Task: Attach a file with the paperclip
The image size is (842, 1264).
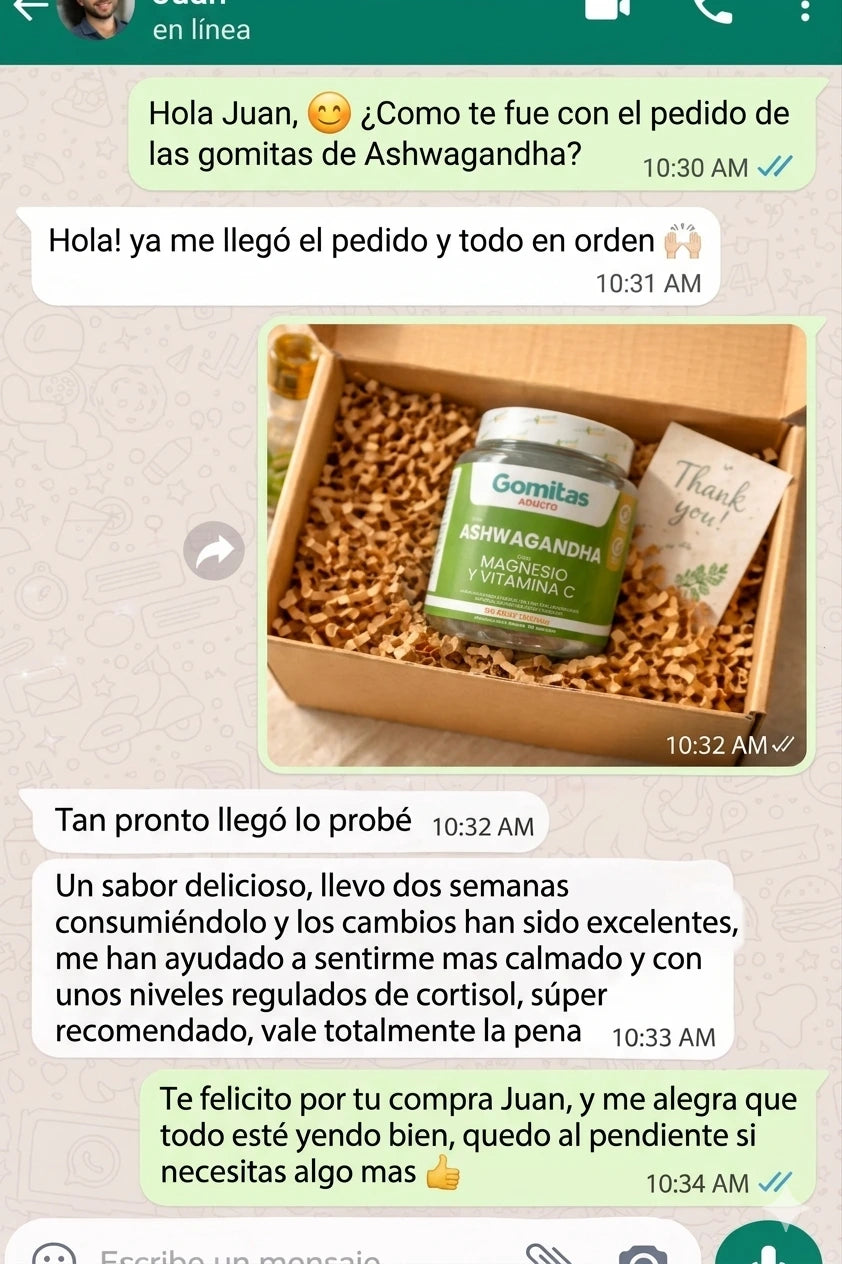Action: tap(547, 1254)
